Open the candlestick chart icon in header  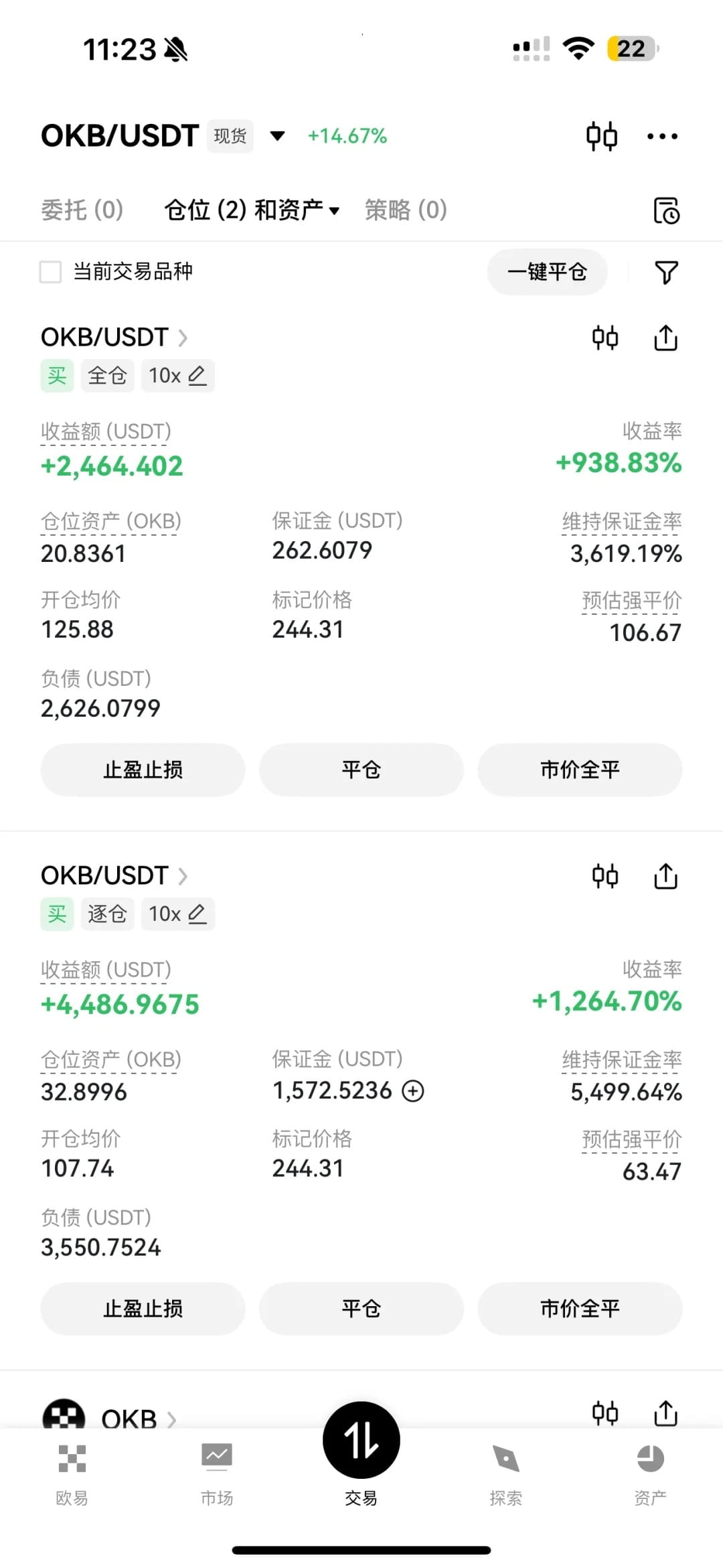[601, 137]
